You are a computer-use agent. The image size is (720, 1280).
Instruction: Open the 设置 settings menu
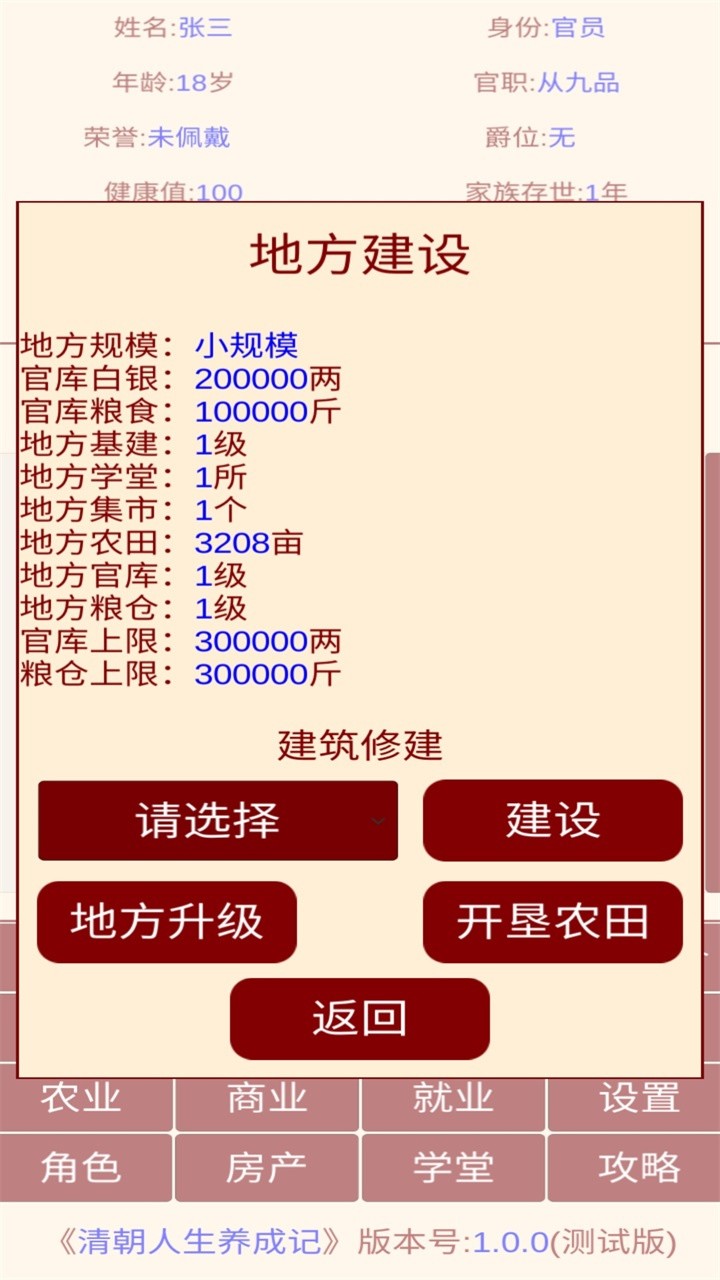click(x=638, y=1098)
